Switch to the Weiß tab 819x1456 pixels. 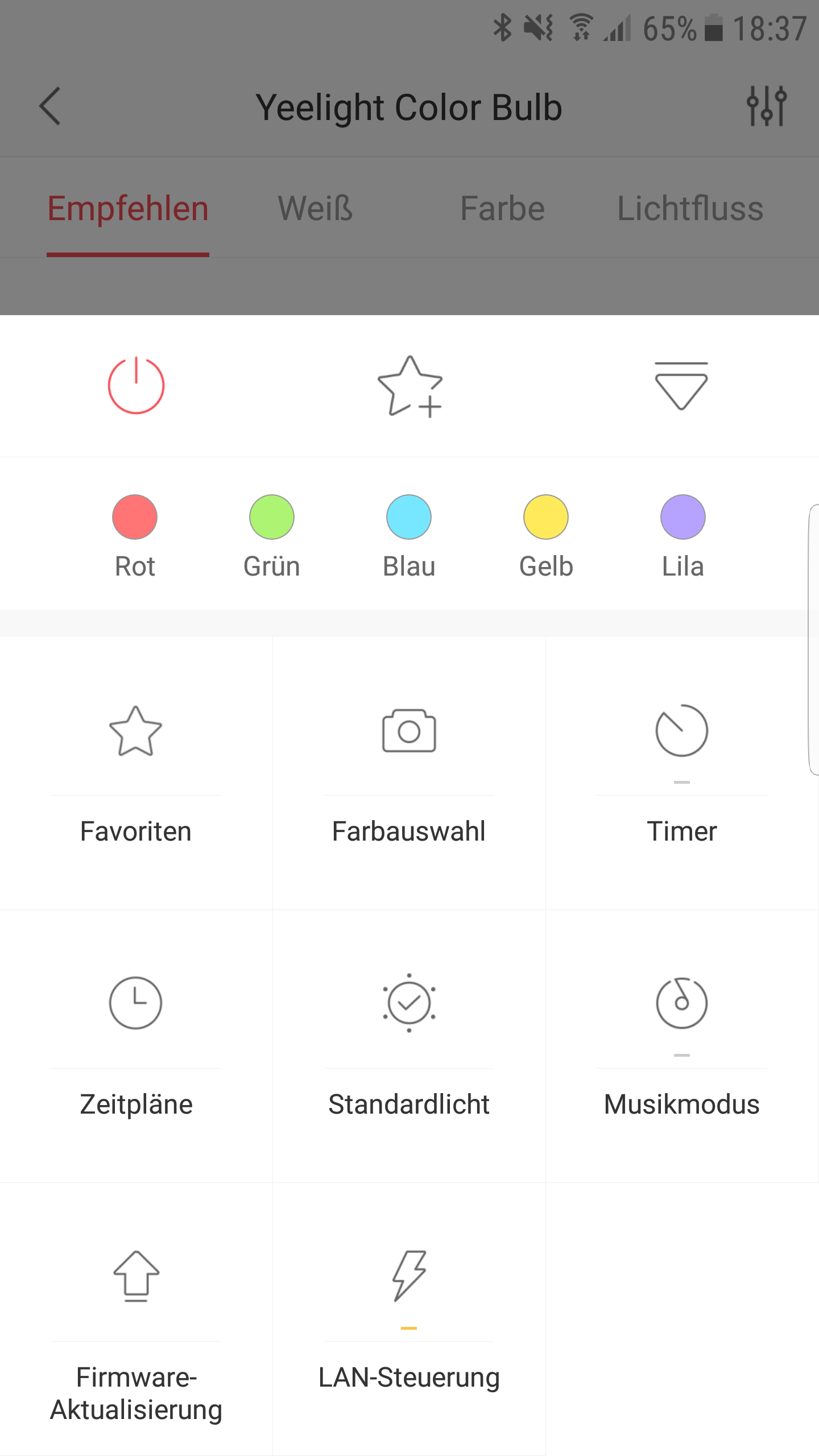315,208
